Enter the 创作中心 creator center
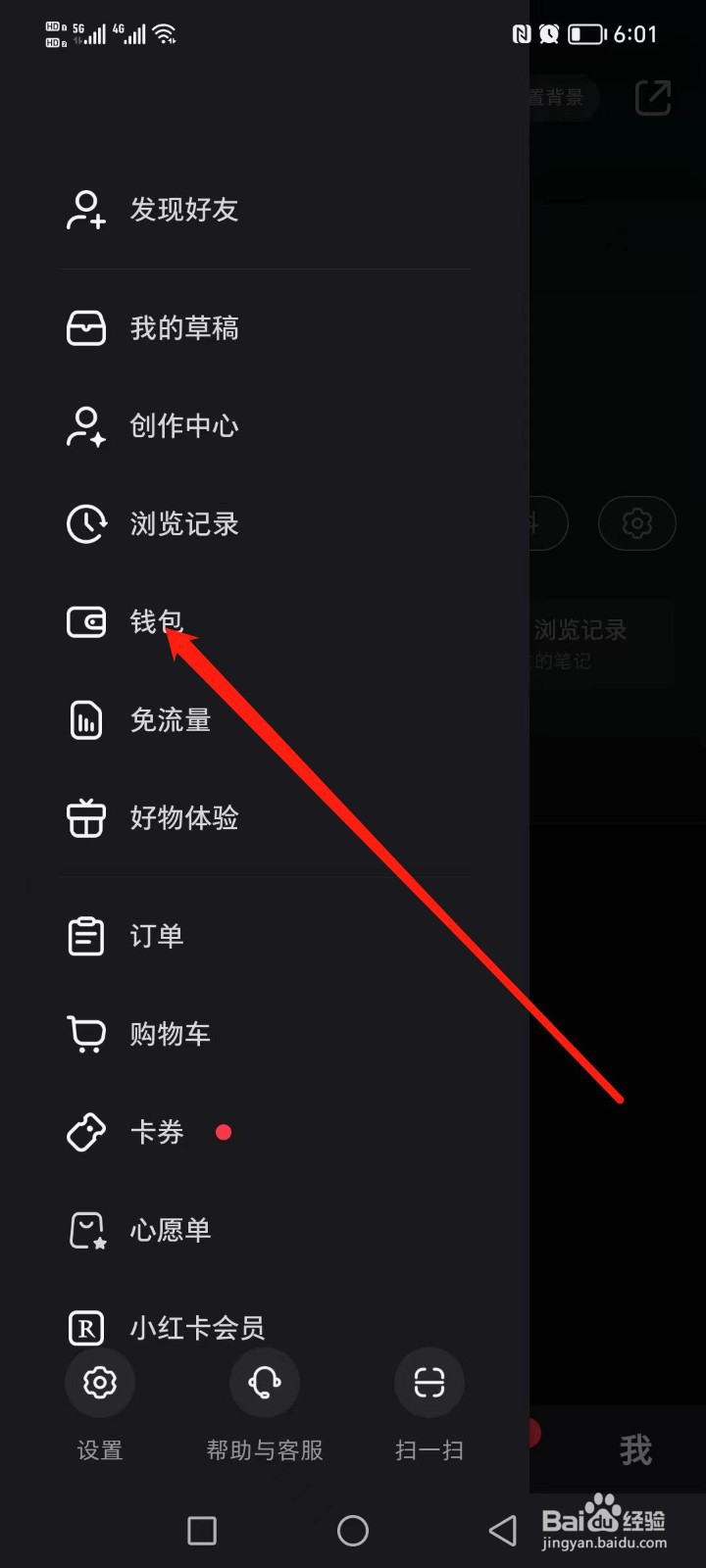Viewport: 706px width, 1568px height. click(x=184, y=425)
